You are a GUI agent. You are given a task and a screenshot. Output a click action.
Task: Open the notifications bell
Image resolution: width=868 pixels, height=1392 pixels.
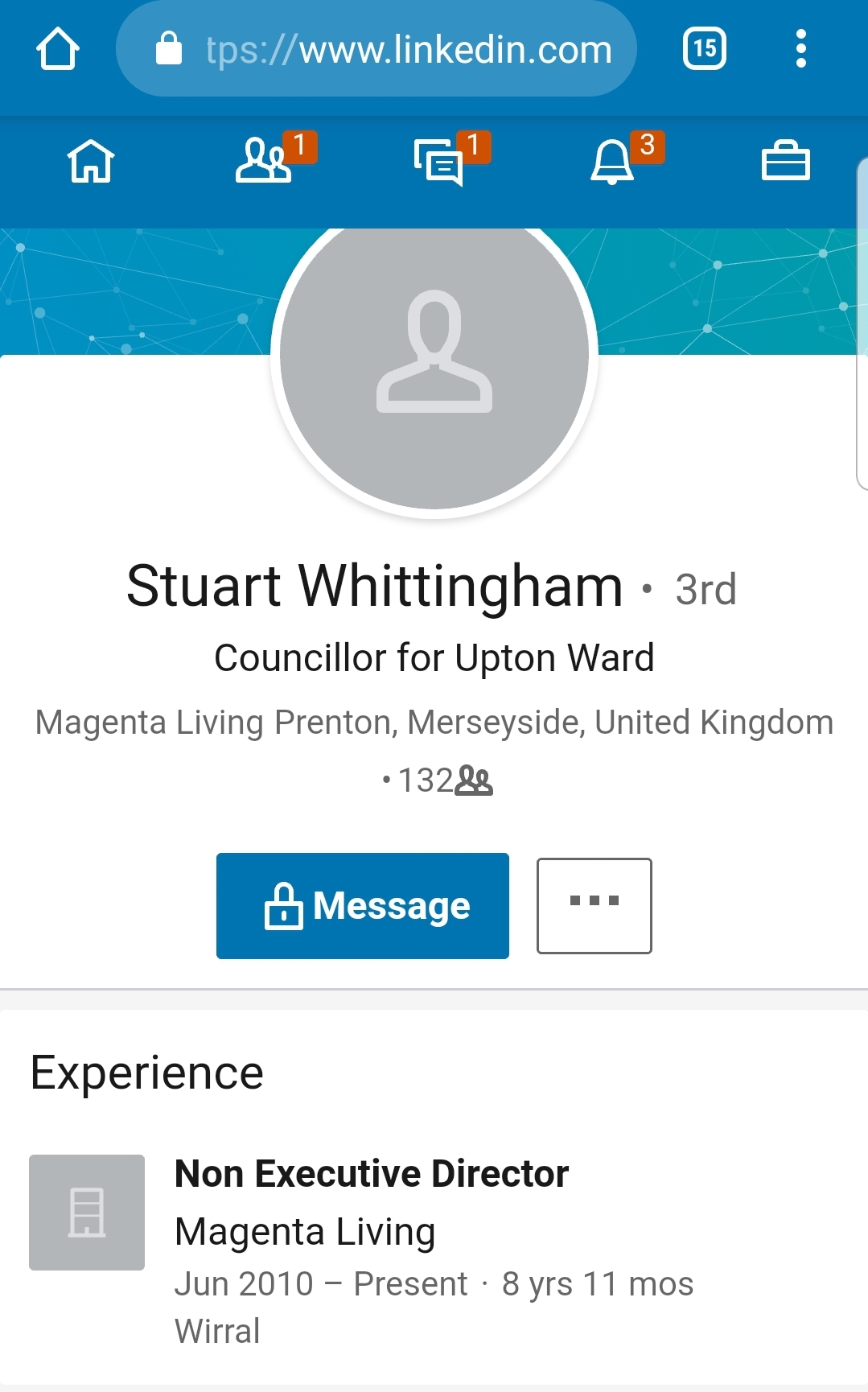(612, 162)
